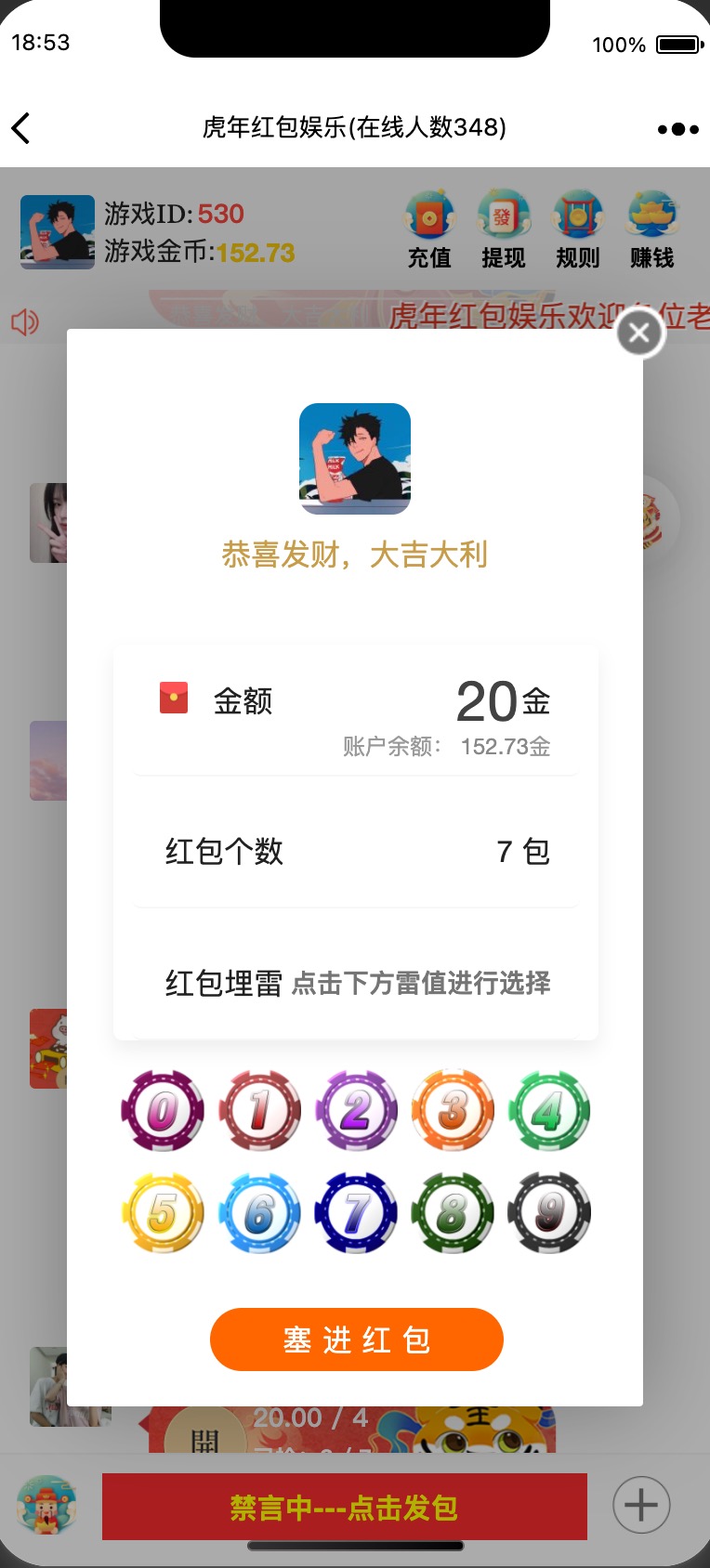This screenshot has height=1568, width=710.
Task: Pick the purple number 2 chip
Action: pos(356,1111)
